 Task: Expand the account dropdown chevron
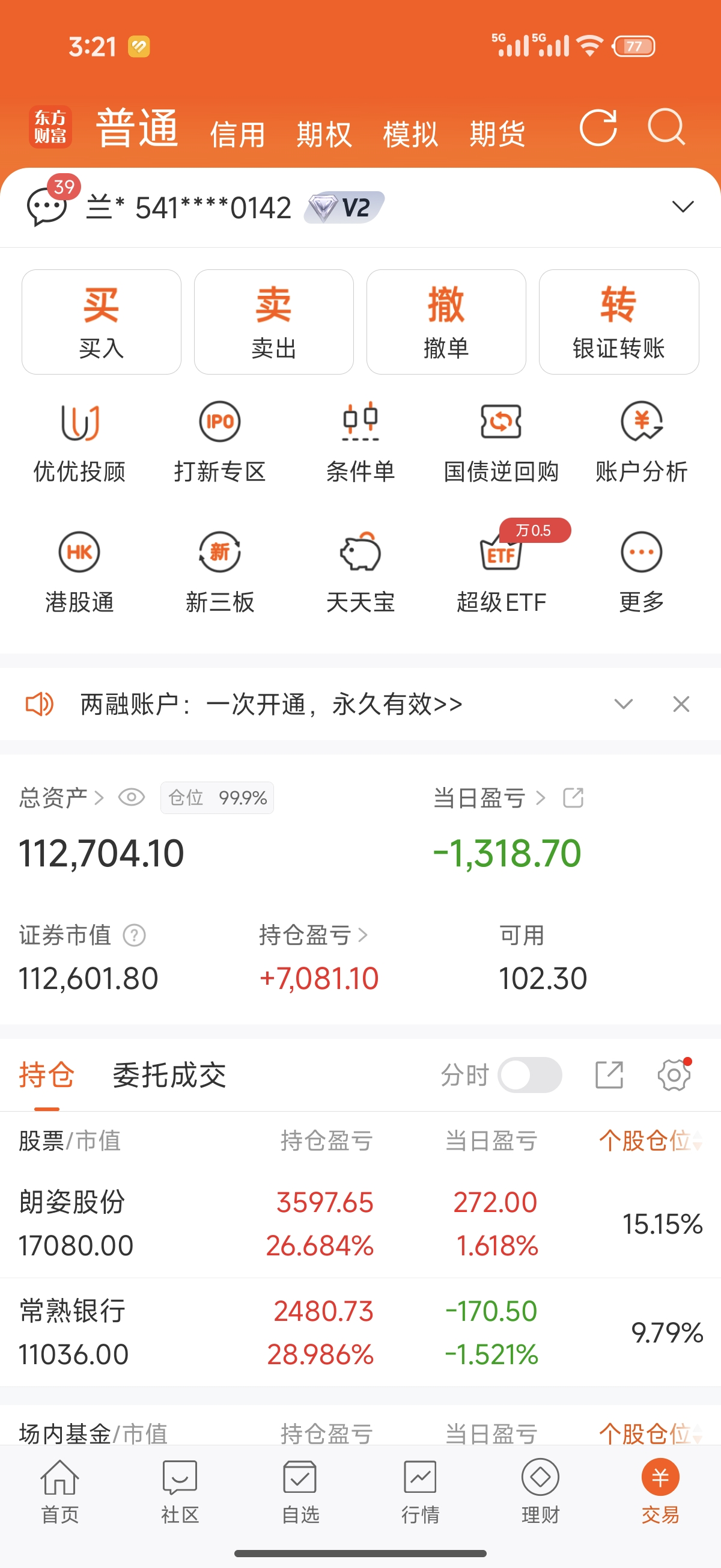pyautogui.click(x=683, y=207)
